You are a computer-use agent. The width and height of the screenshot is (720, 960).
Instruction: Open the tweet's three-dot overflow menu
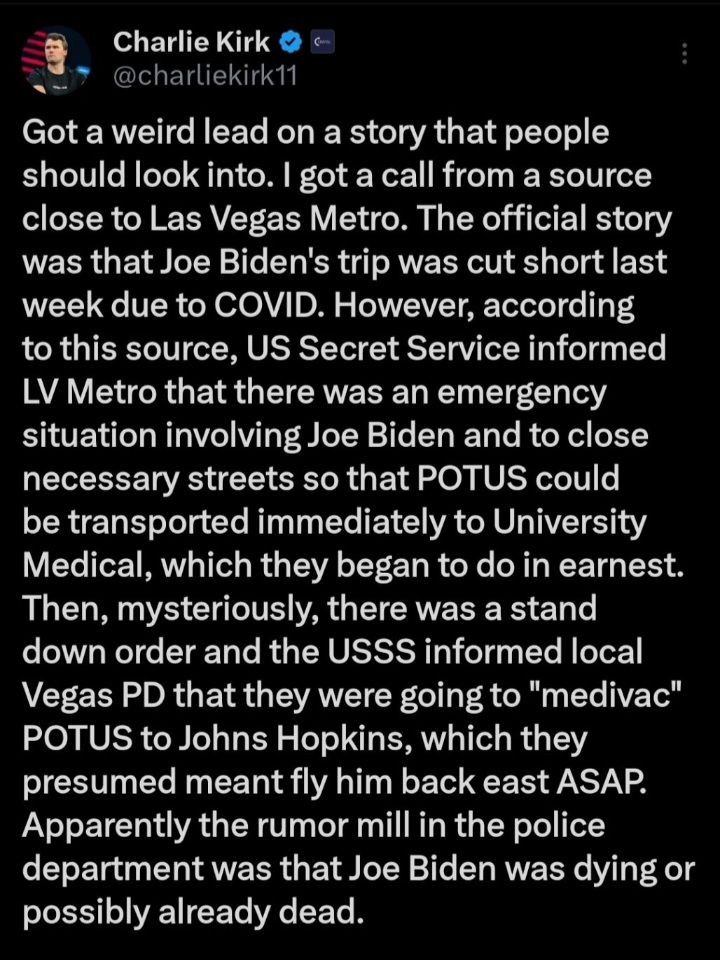684,54
